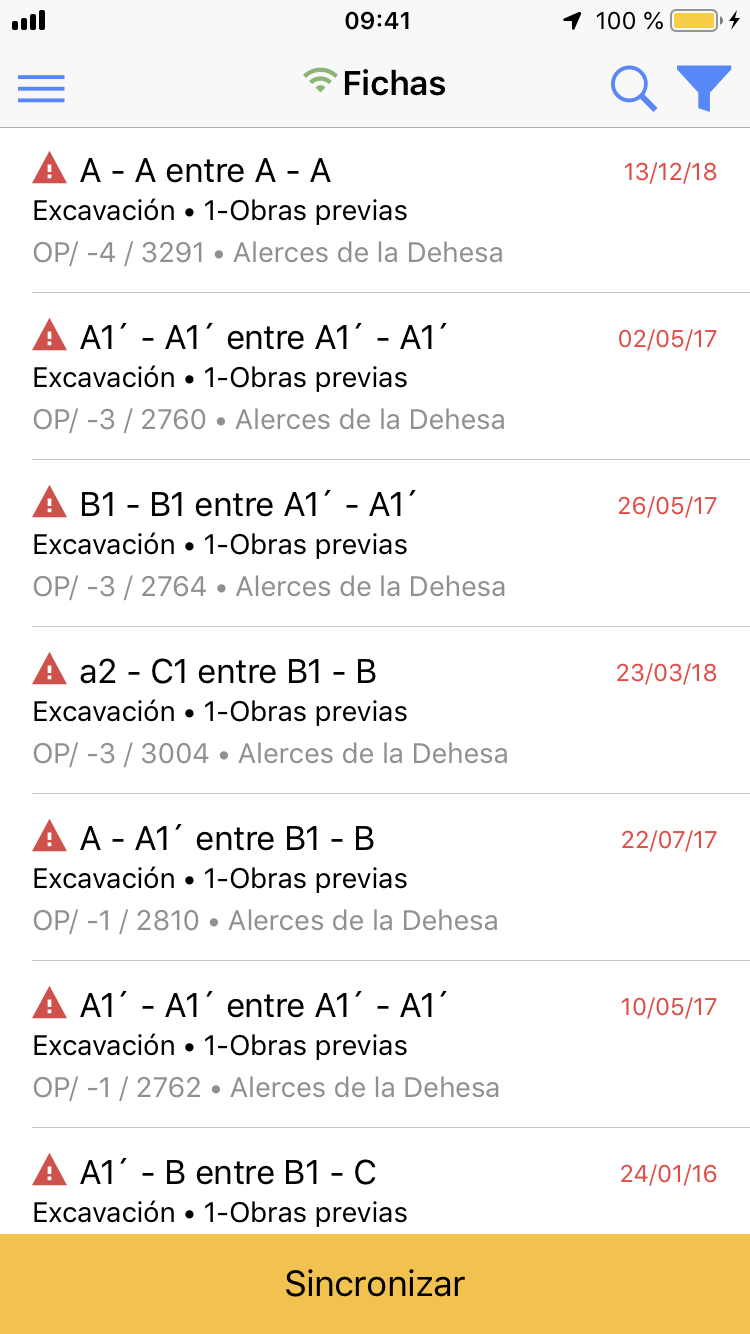Tap the Sincronizar button
This screenshot has width=750, height=1334.
point(375,1284)
